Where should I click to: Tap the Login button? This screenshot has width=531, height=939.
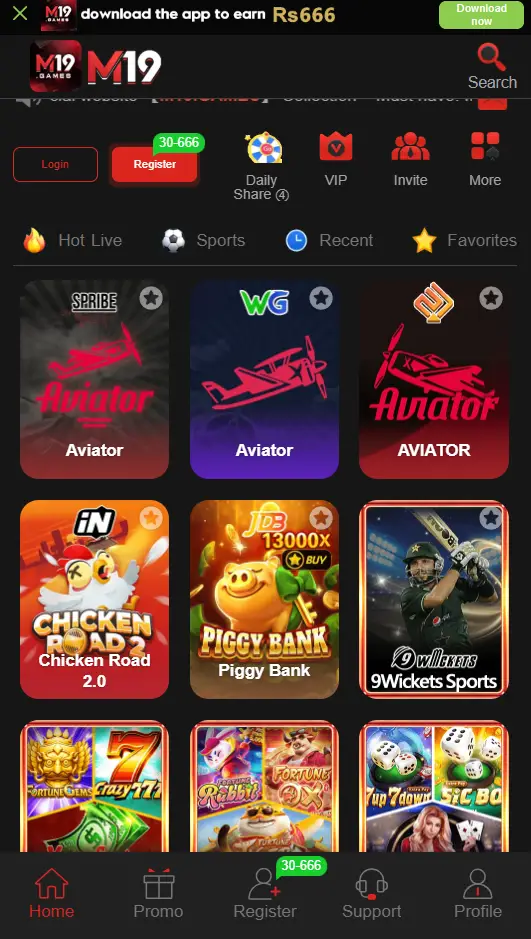[55, 164]
